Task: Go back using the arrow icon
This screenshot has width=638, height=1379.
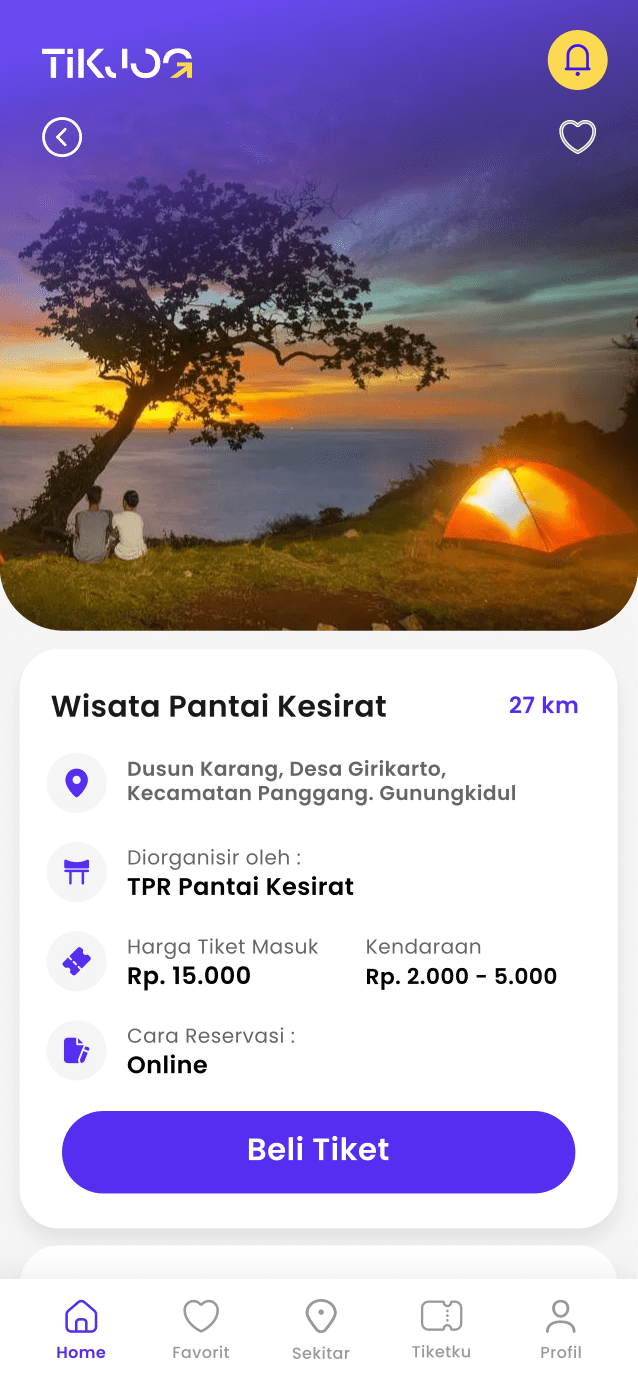Action: (x=62, y=137)
